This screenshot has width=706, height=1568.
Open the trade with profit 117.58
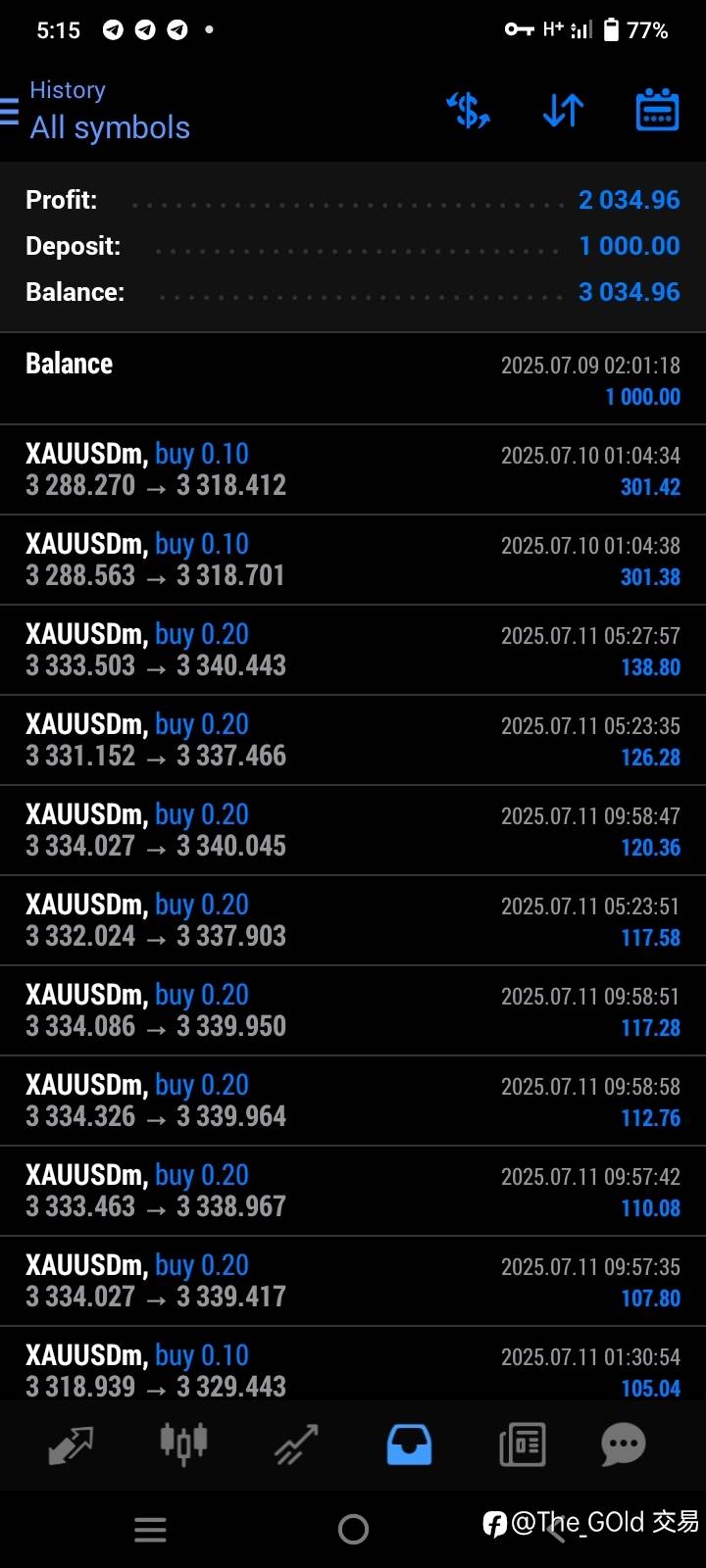click(x=353, y=920)
